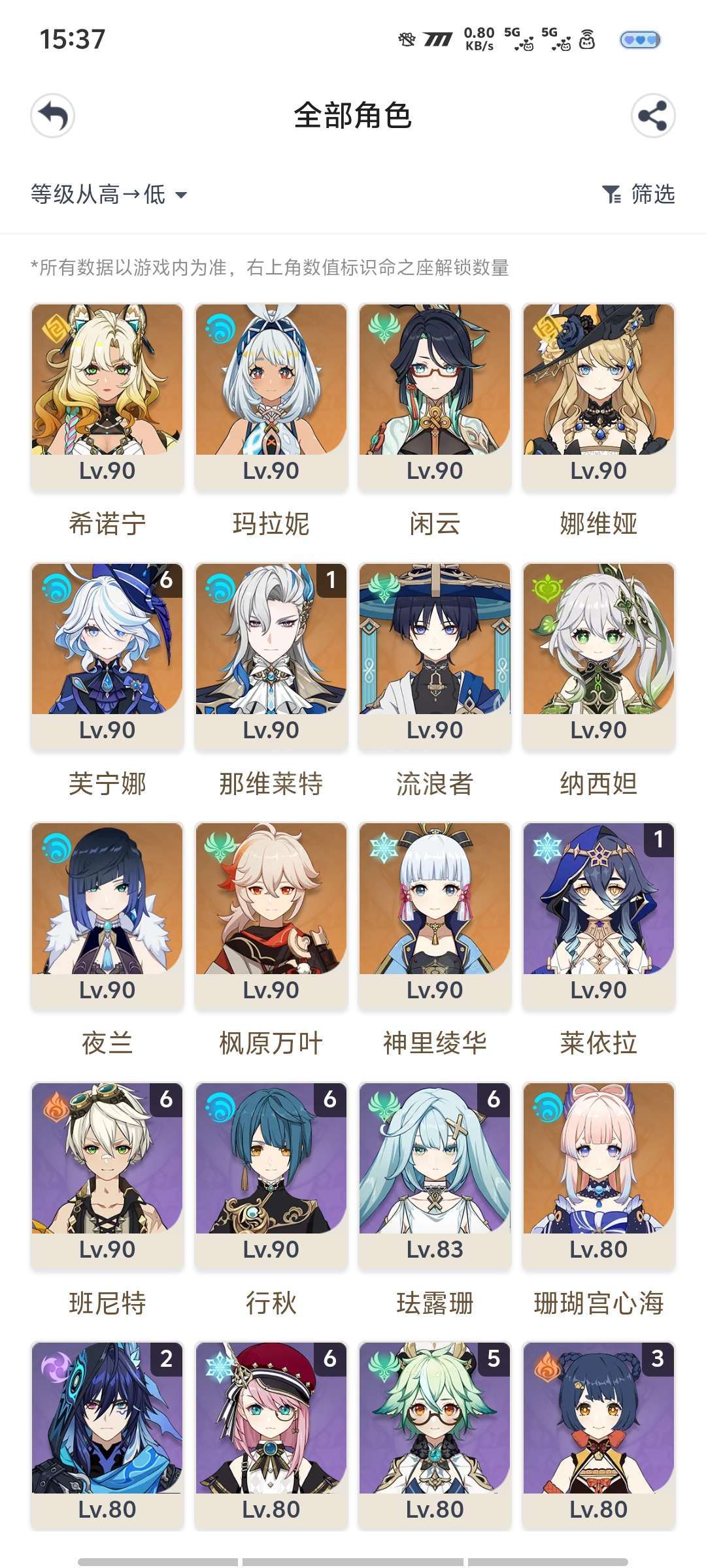Open the 筛选 filter
Screen dimensions: 706x1568
coord(638,194)
